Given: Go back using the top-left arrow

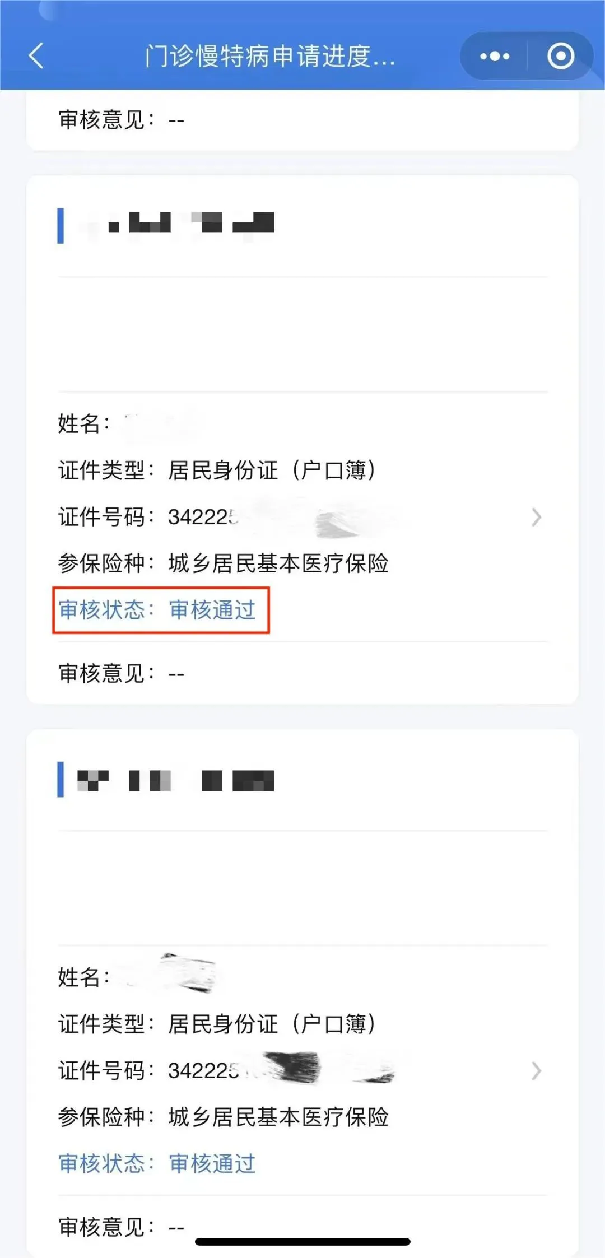Looking at the screenshot, I should point(37,56).
